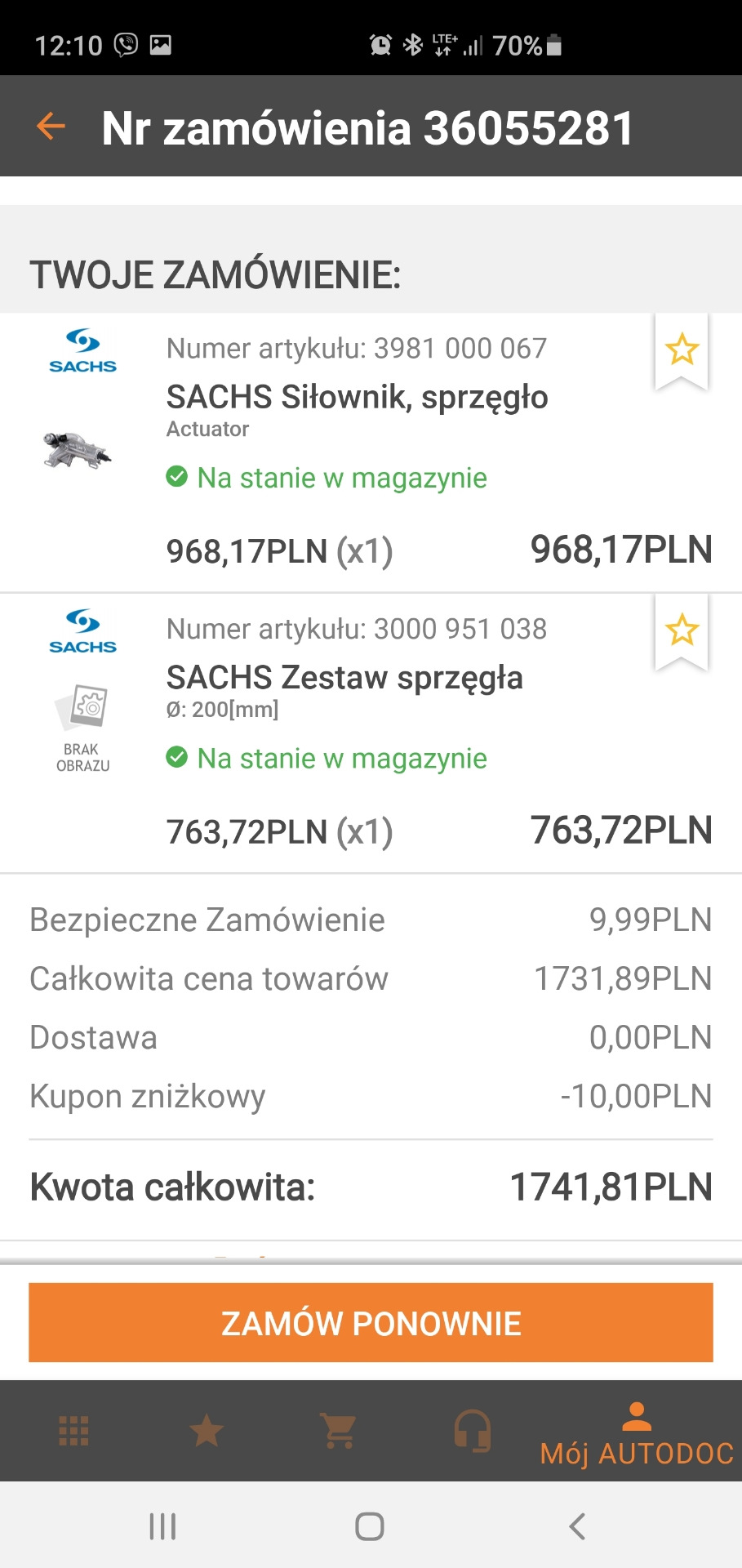The height and width of the screenshot is (1568, 742).
Task: Open the SACHS Zestaw sprzęgła product
Action: click(x=344, y=677)
